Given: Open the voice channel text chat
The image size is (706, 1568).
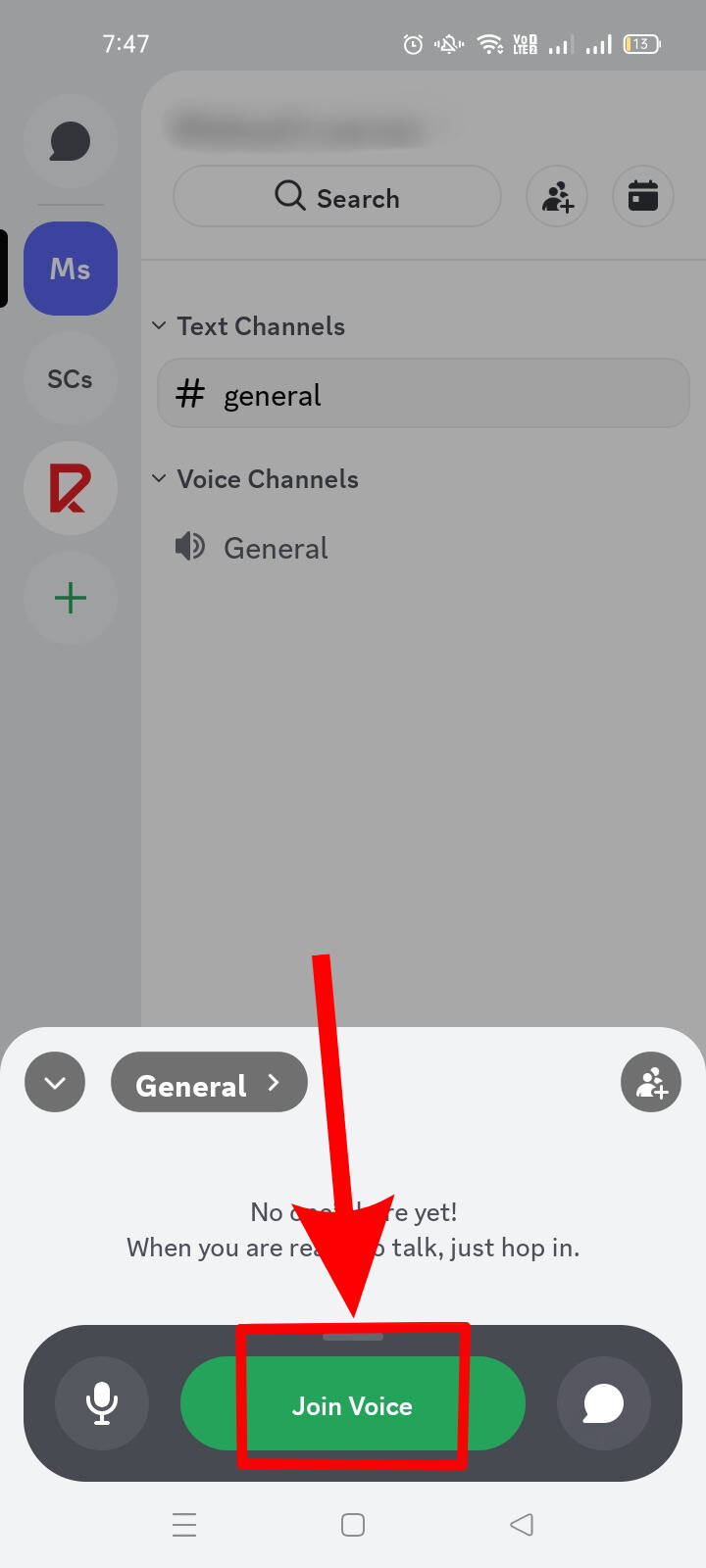Looking at the screenshot, I should (x=603, y=1403).
